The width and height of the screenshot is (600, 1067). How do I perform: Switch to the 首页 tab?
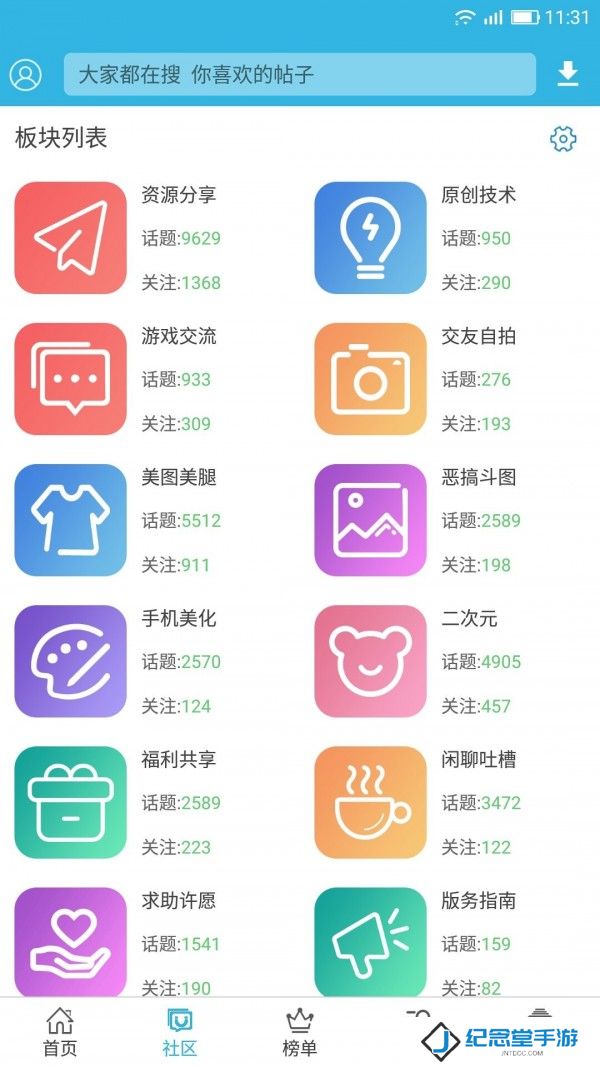(x=60, y=1033)
